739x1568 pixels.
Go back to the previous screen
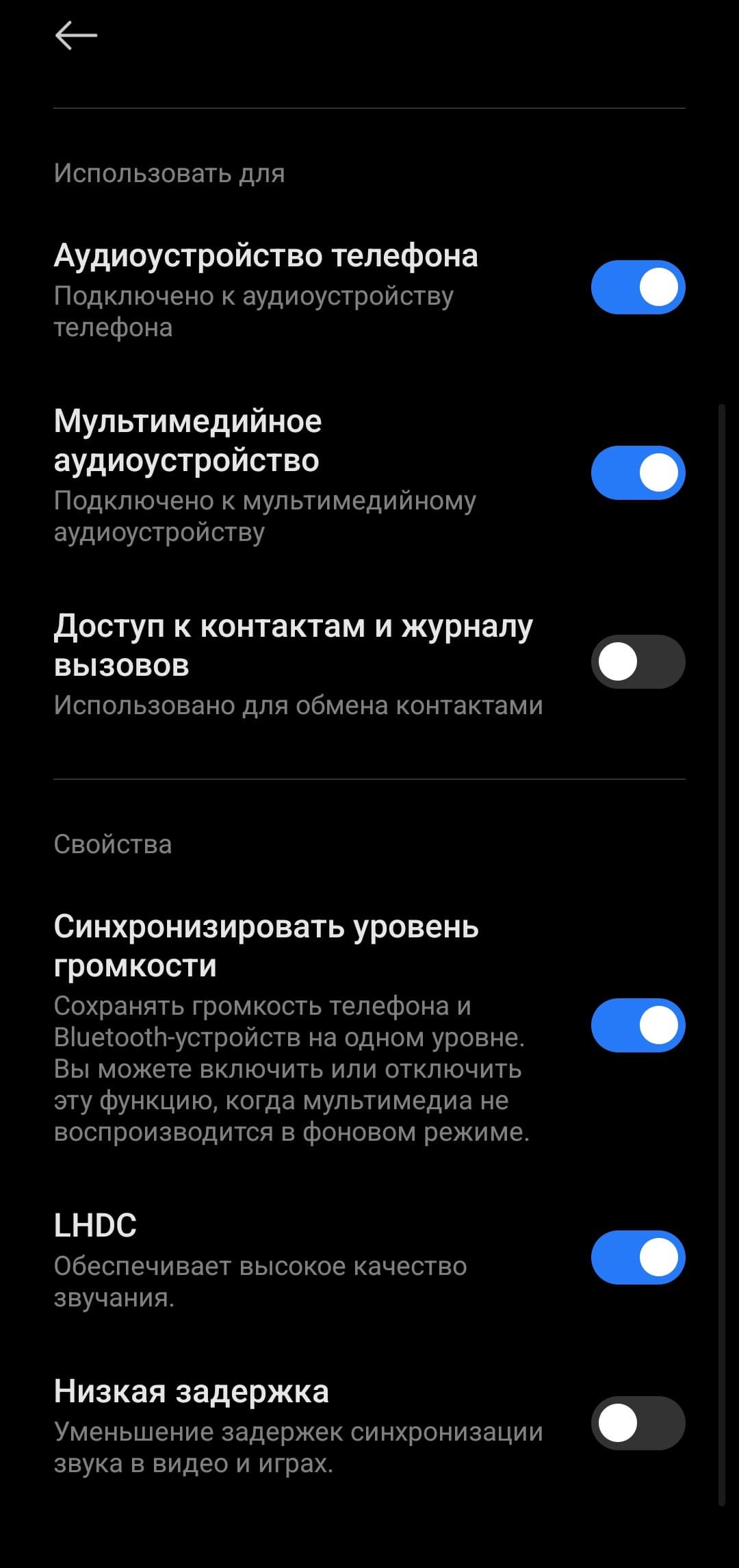[76, 36]
